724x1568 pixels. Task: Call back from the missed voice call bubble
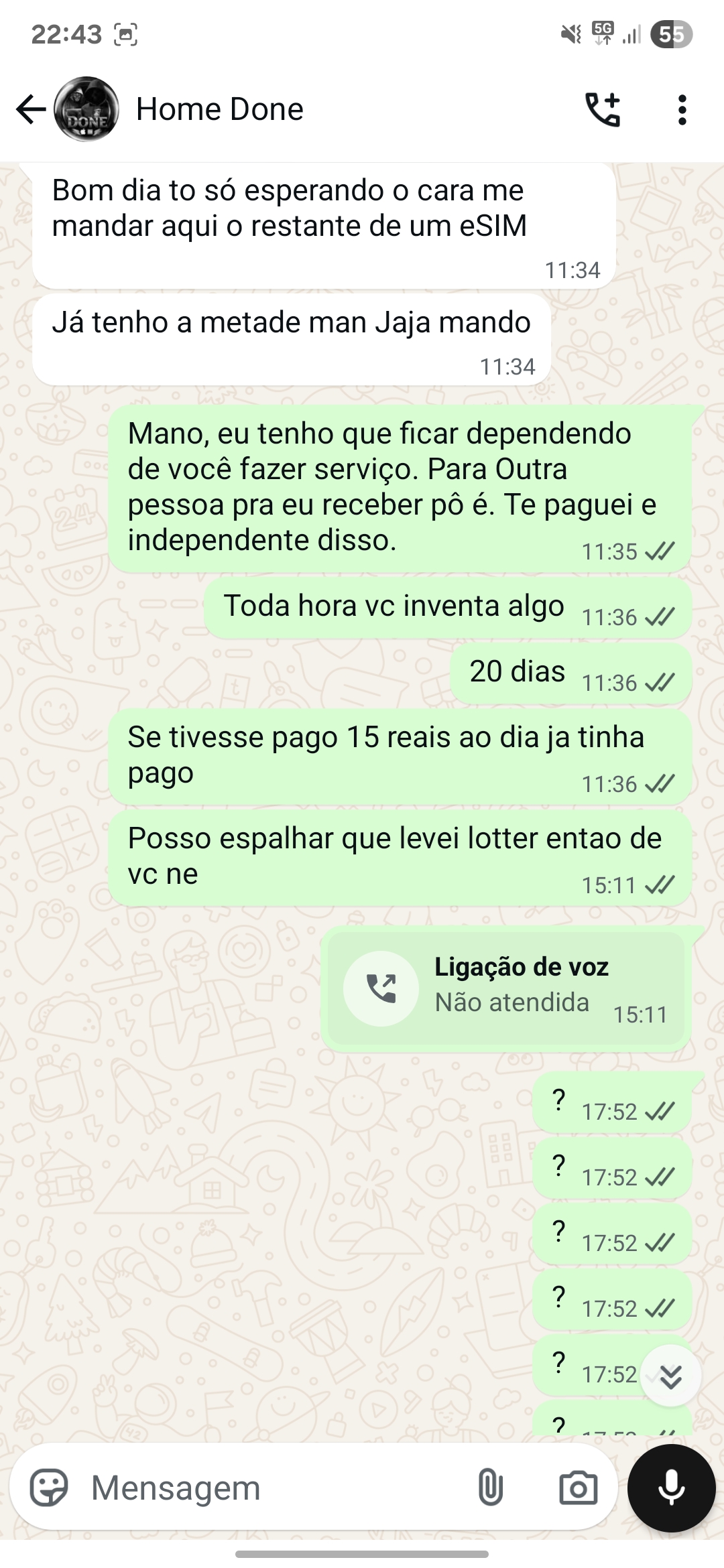[x=381, y=988]
